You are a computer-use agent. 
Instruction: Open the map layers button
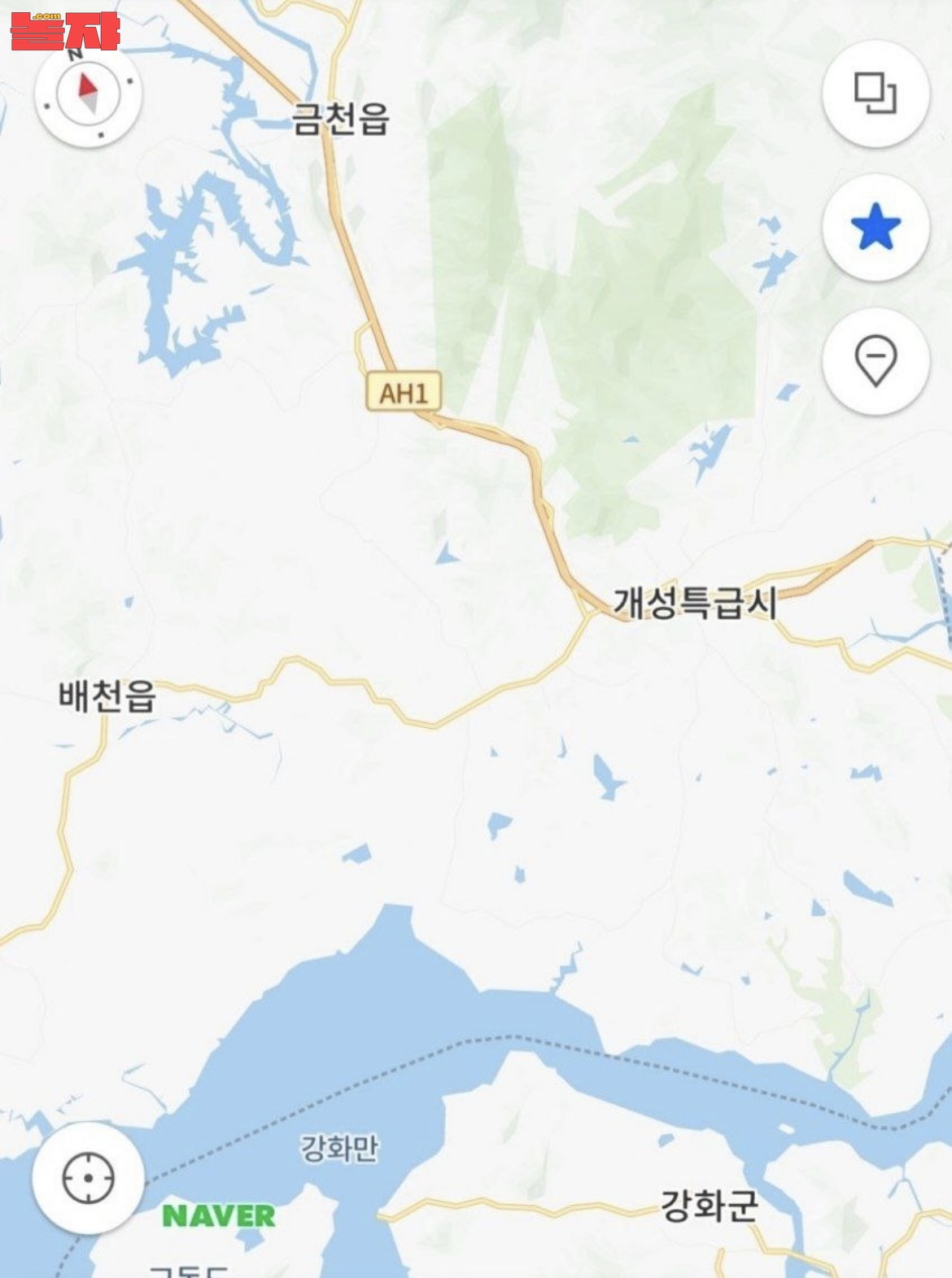pos(876,94)
